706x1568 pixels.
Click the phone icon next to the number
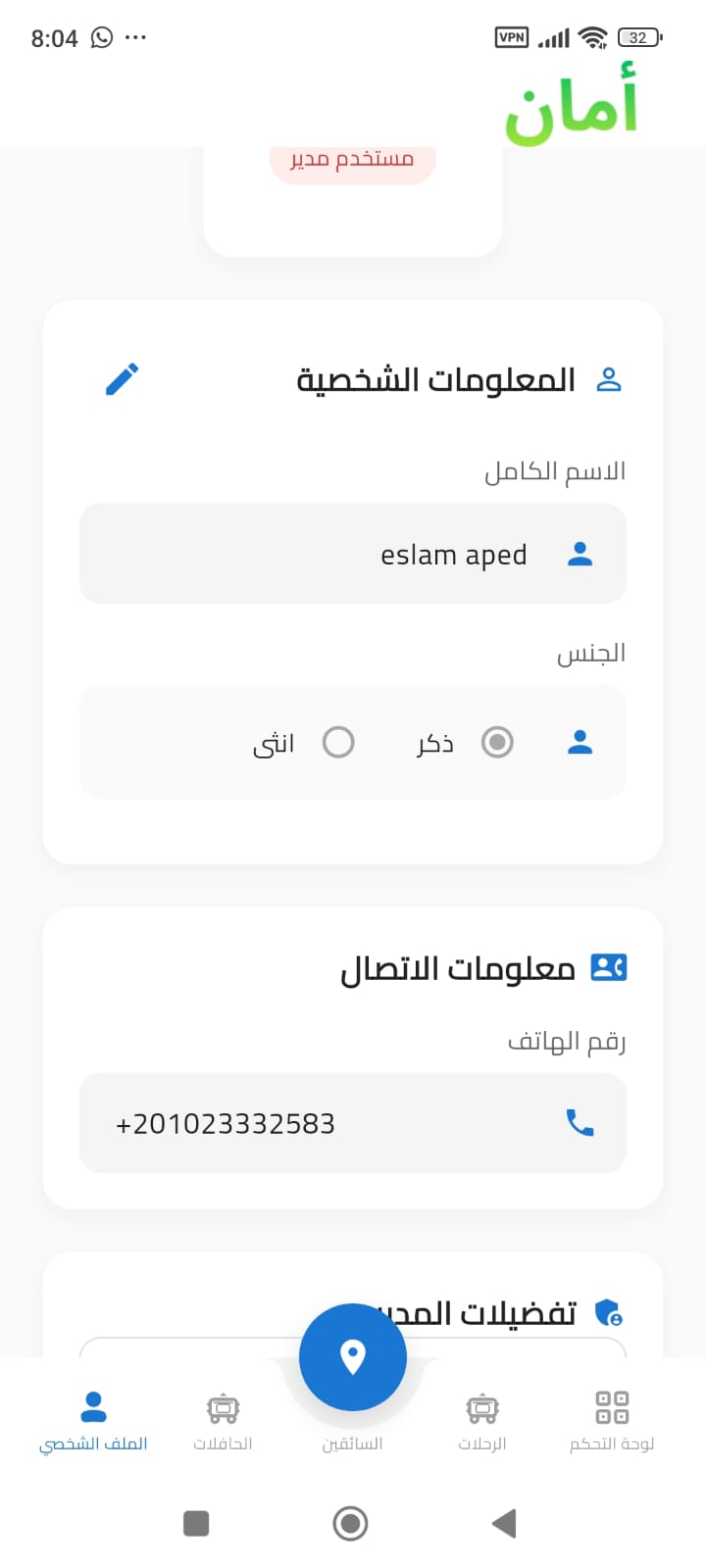[580, 1123]
